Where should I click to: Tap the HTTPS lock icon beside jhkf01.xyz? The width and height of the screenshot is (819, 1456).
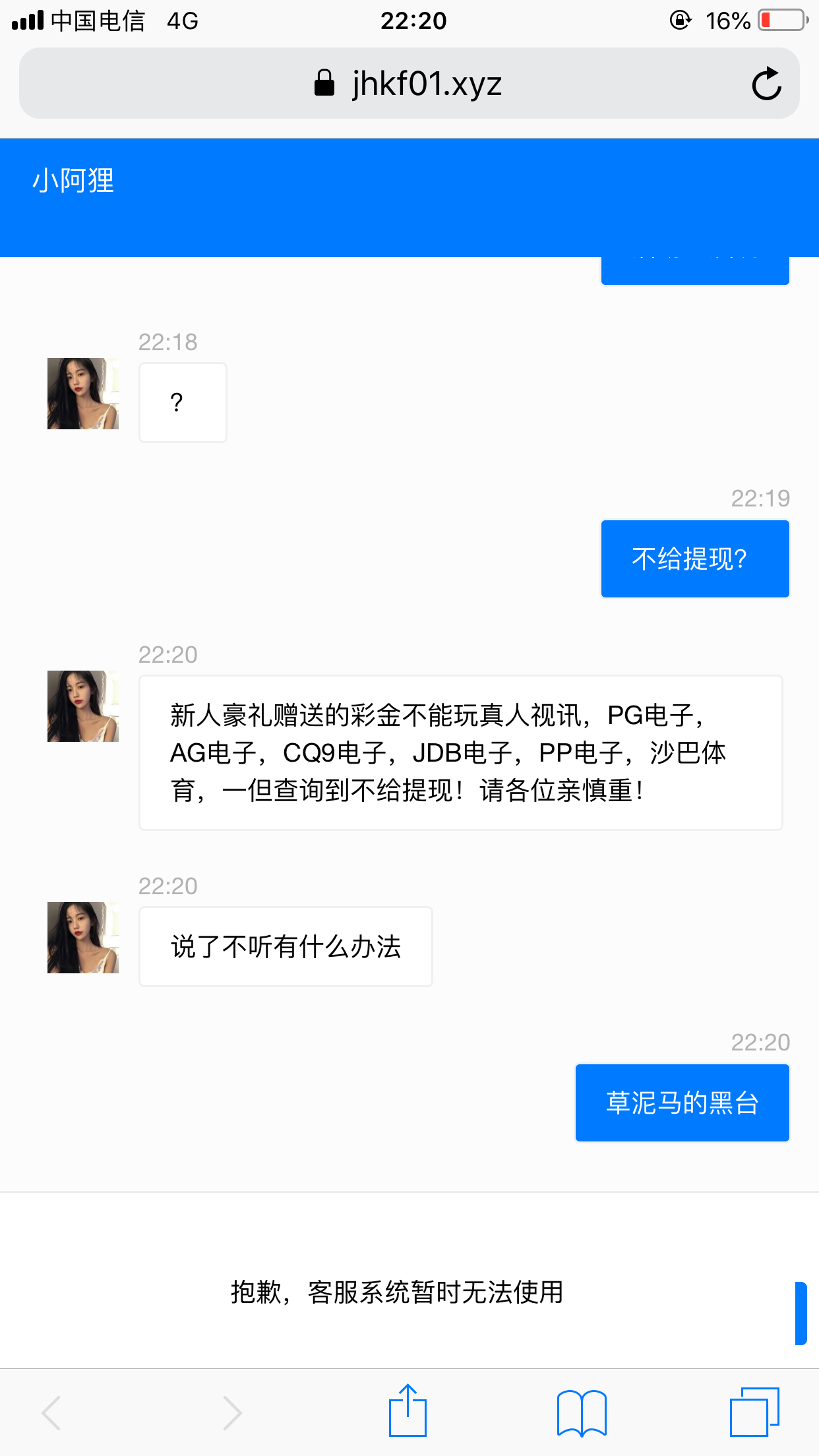click(x=323, y=83)
